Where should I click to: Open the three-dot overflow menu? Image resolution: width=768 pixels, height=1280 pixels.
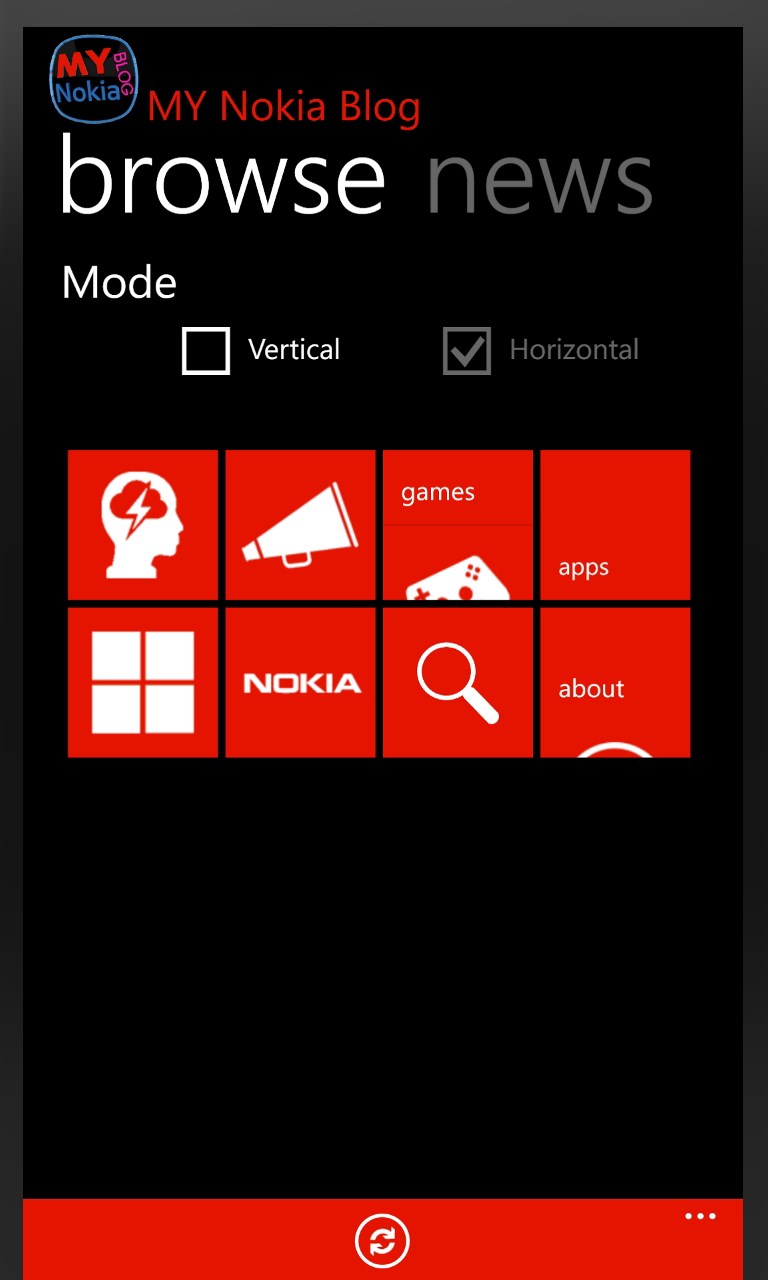pyautogui.click(x=700, y=1217)
